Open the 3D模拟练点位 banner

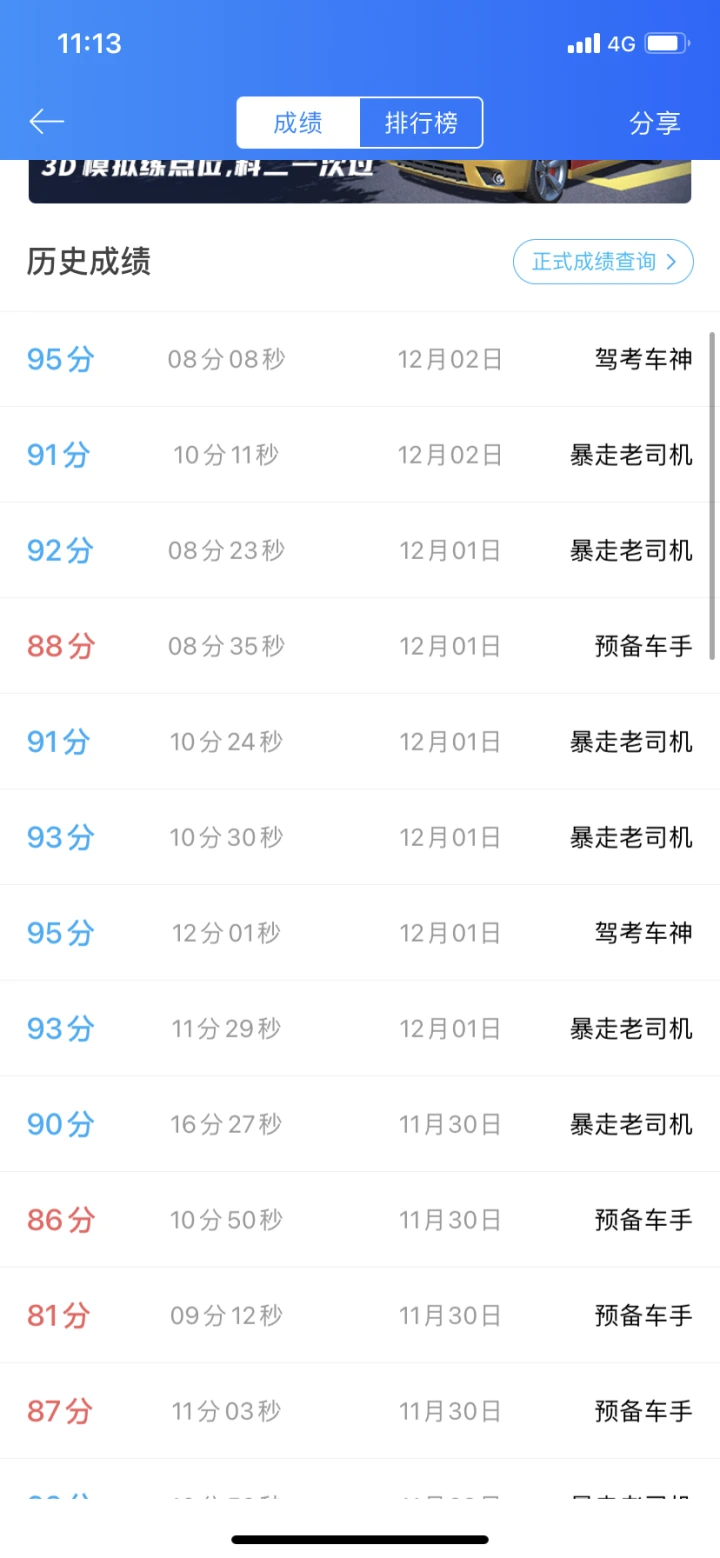click(360, 181)
